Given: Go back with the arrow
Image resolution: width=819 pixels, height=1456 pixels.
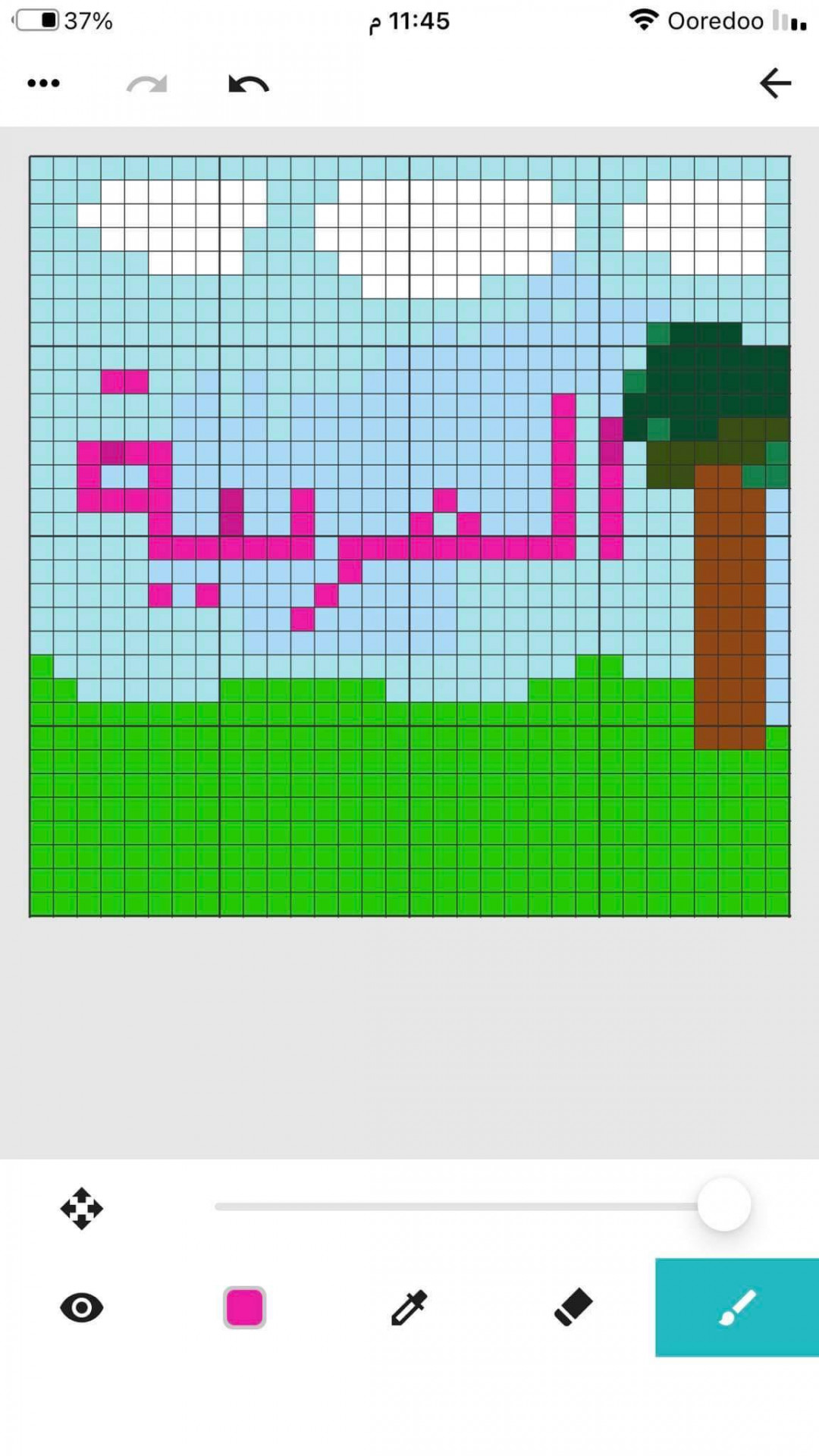Looking at the screenshot, I should point(775,83).
